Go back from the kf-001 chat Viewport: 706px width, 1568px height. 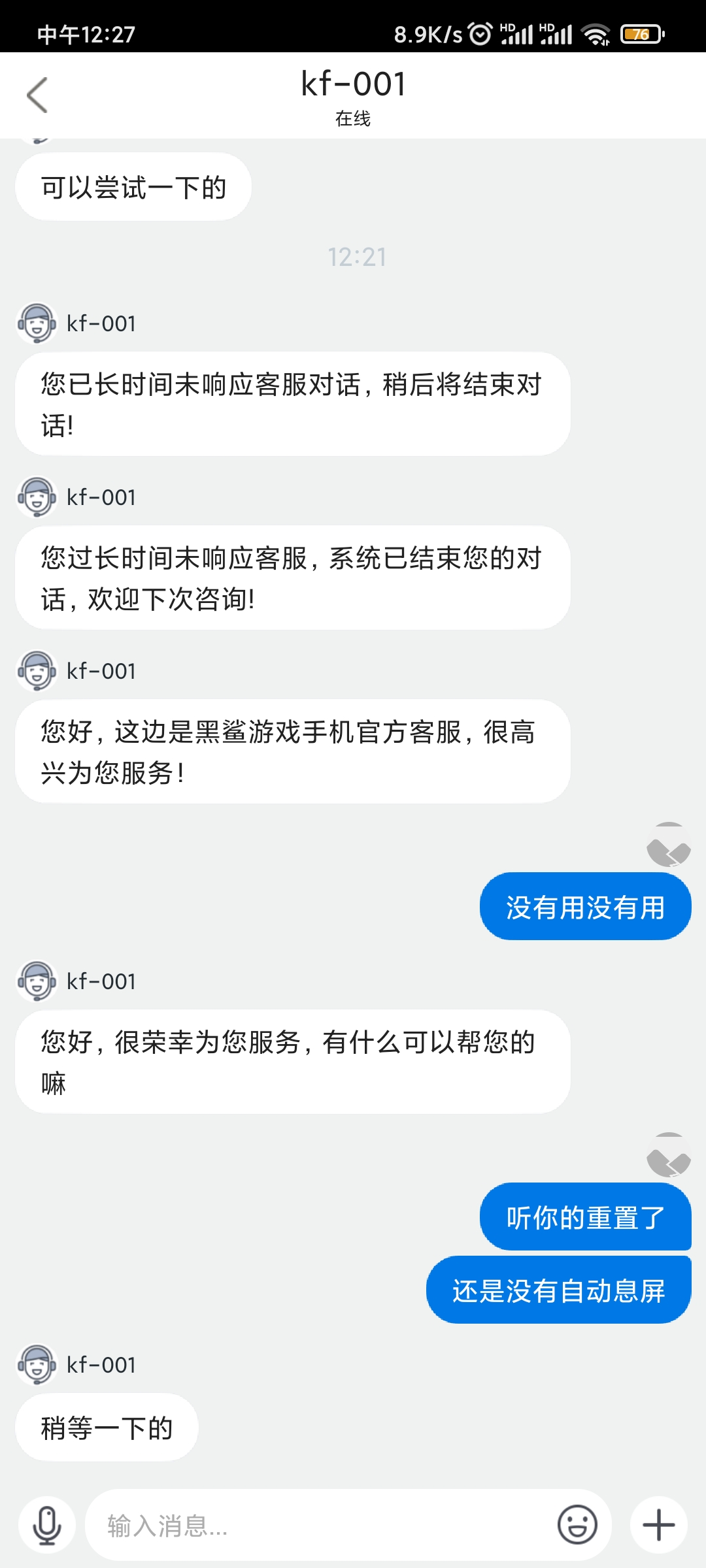tap(37, 95)
